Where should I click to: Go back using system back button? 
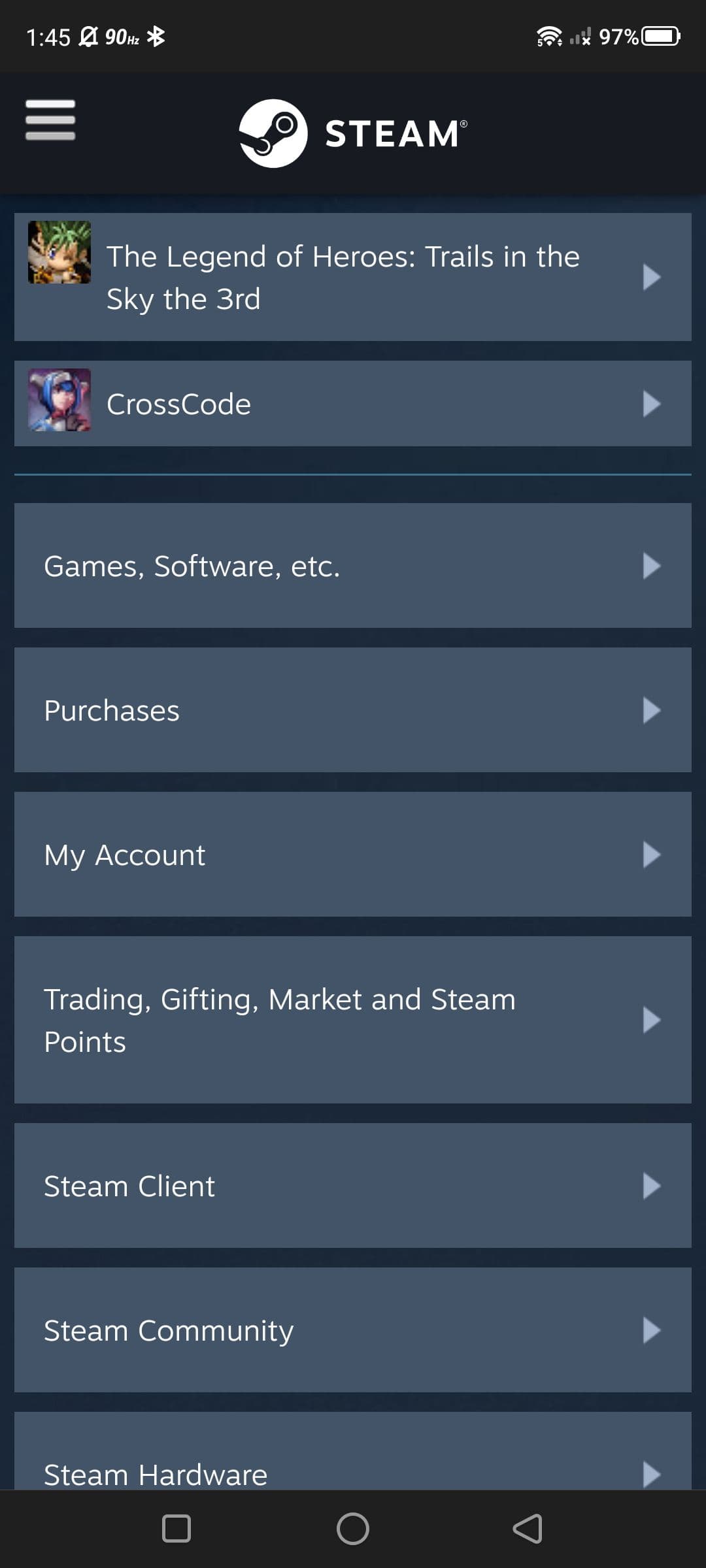point(527,1529)
